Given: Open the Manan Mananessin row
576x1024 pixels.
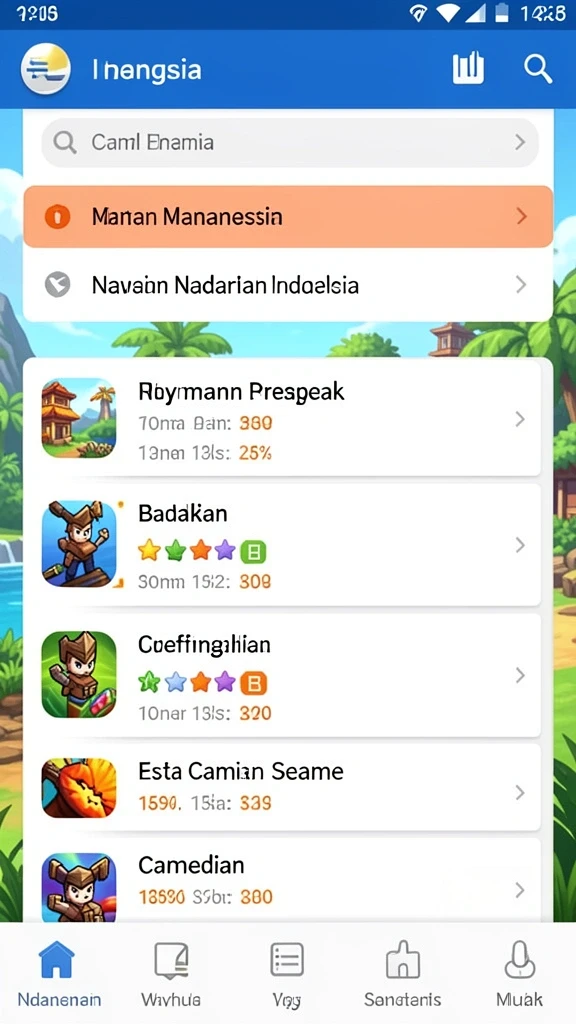Looking at the screenshot, I should click(x=288, y=216).
